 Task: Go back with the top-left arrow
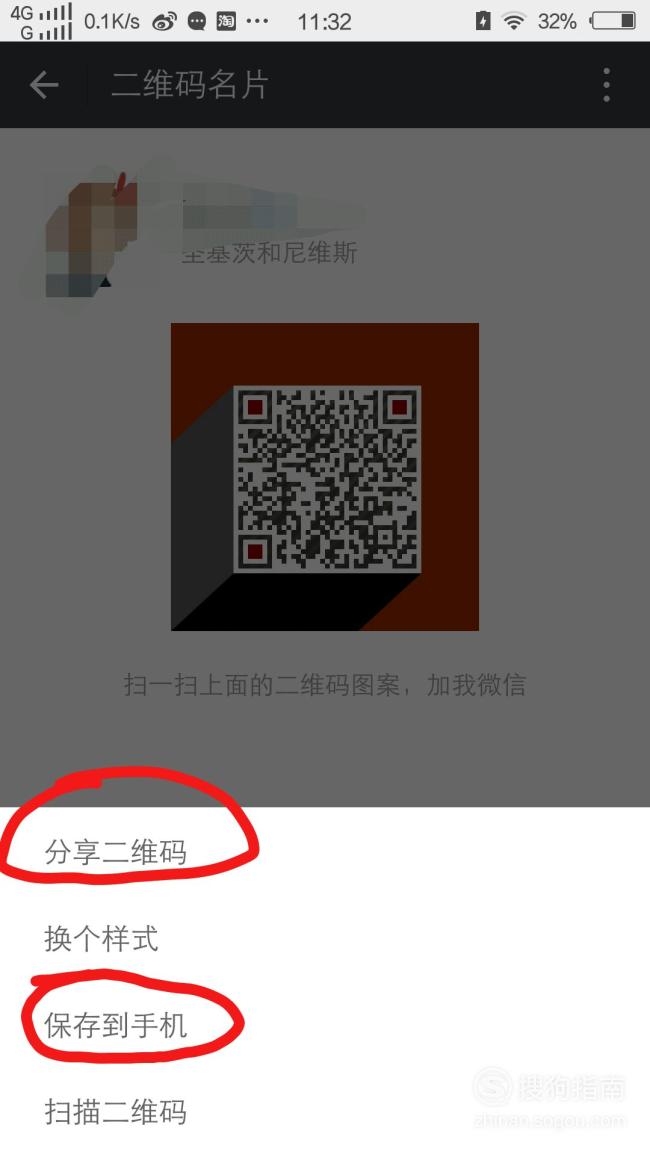pos(44,85)
